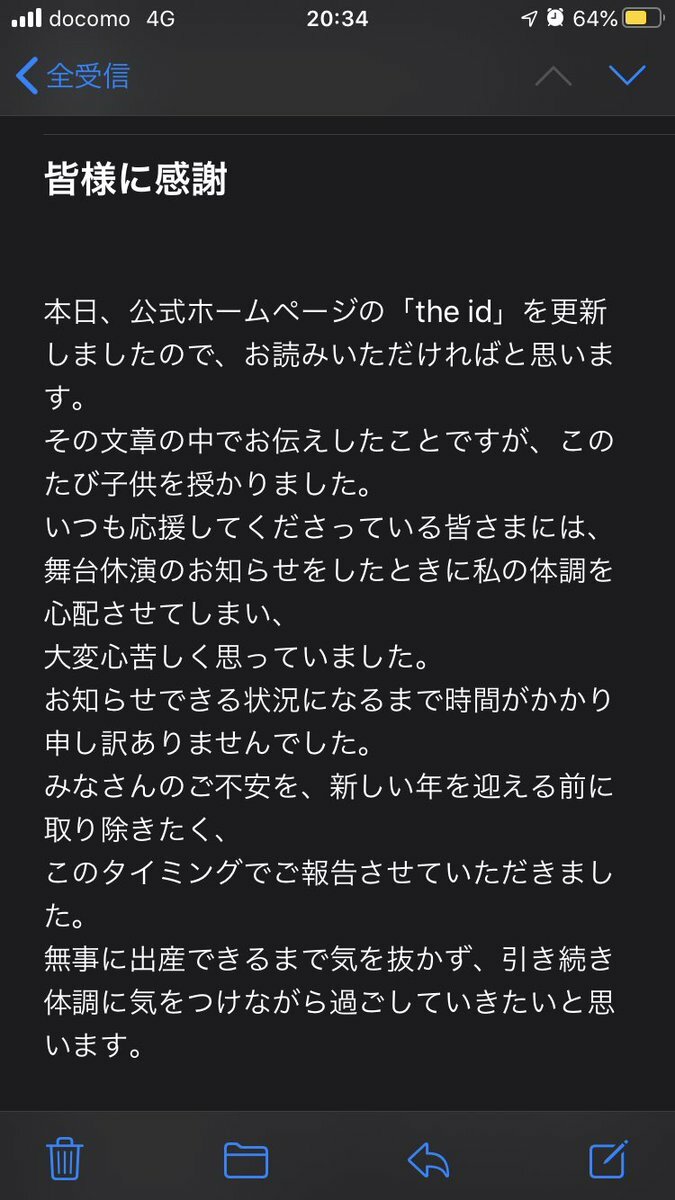This screenshot has height=1200, width=675.
Task: Reply to this email
Action: tap(428, 1160)
